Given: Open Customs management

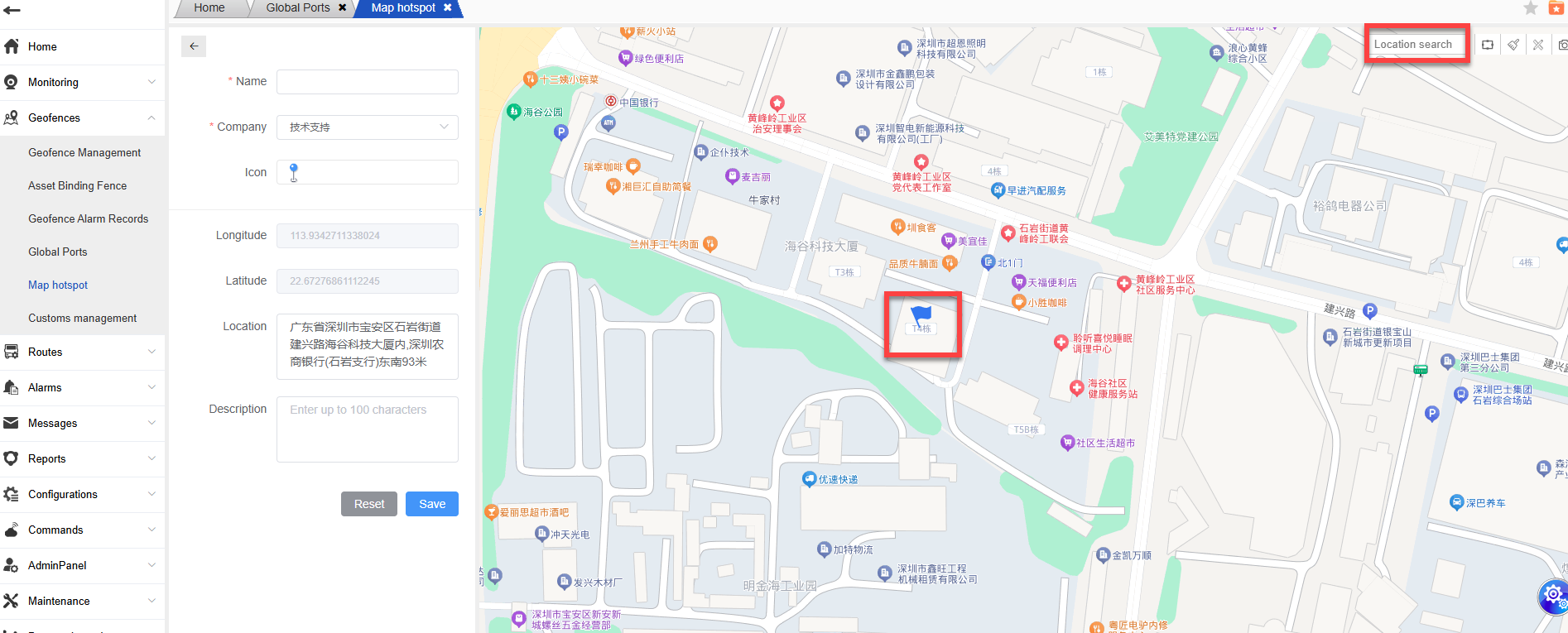Looking at the screenshot, I should tap(82, 319).
